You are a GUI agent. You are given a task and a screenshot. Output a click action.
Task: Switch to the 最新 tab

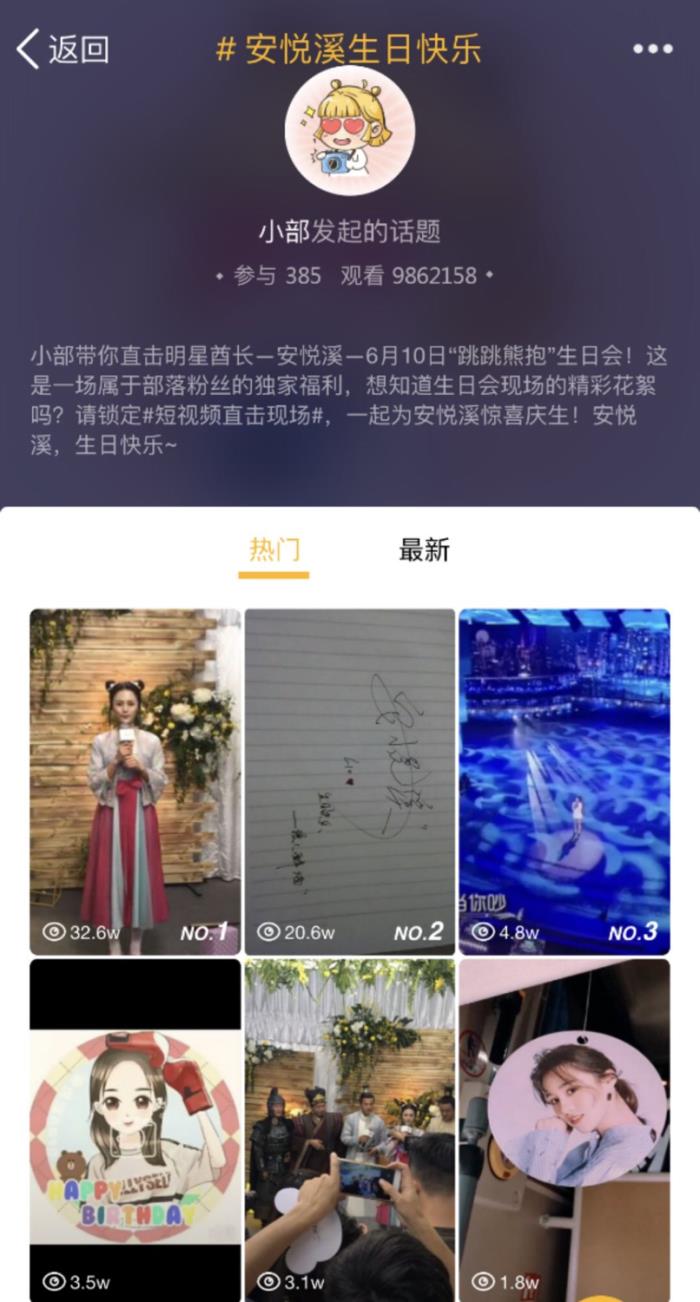[424, 550]
